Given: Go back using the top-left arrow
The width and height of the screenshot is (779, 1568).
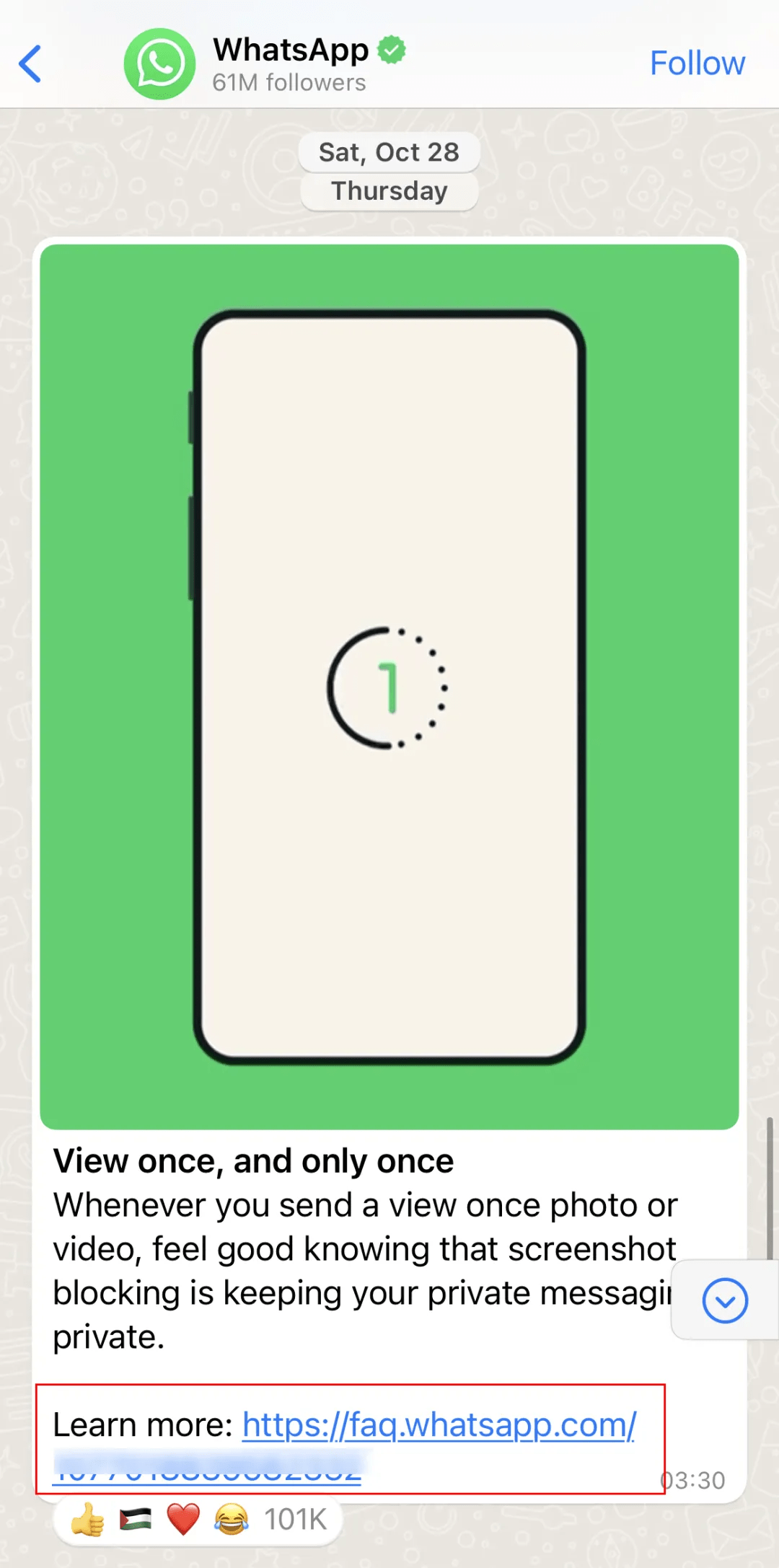Looking at the screenshot, I should 30,64.
